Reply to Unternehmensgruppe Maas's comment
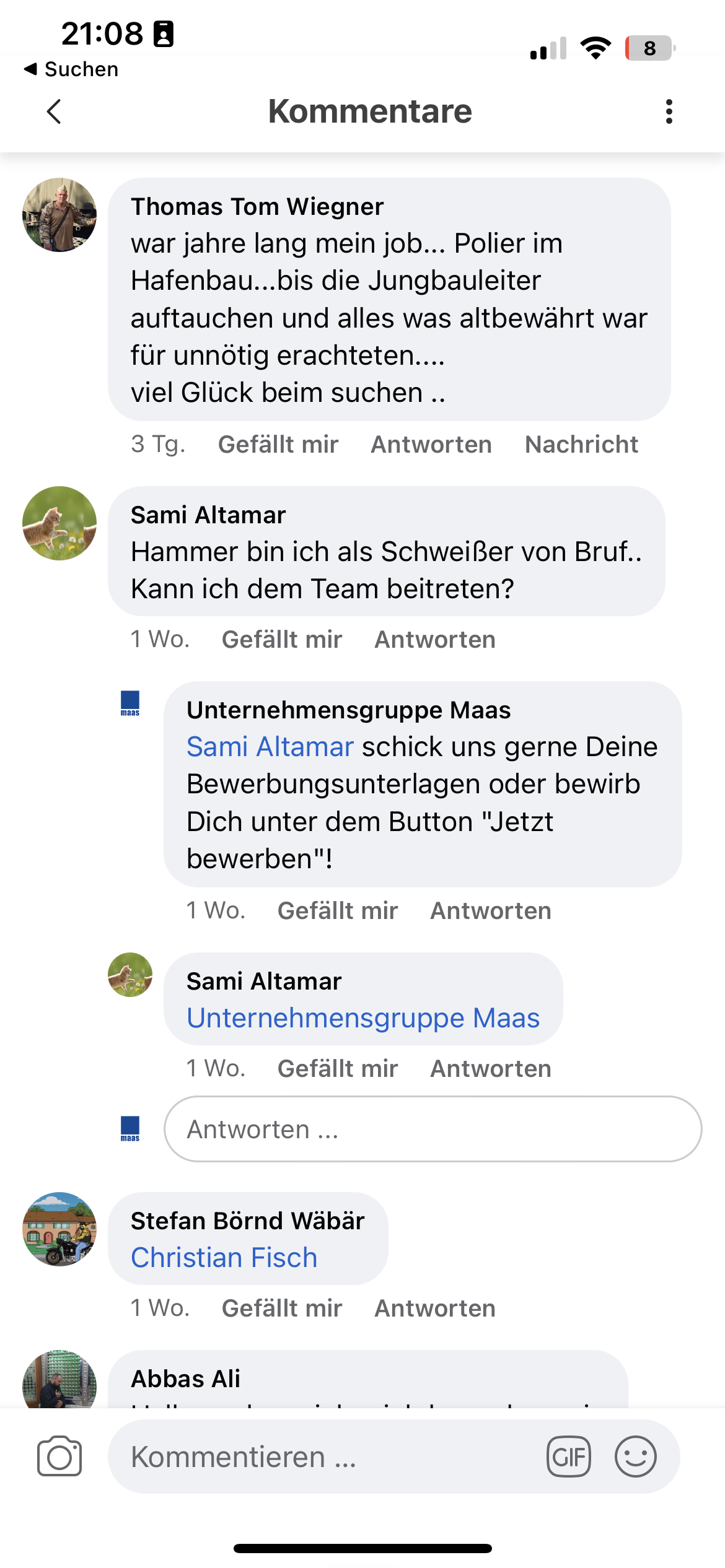This screenshot has width=725, height=1568. [491, 910]
